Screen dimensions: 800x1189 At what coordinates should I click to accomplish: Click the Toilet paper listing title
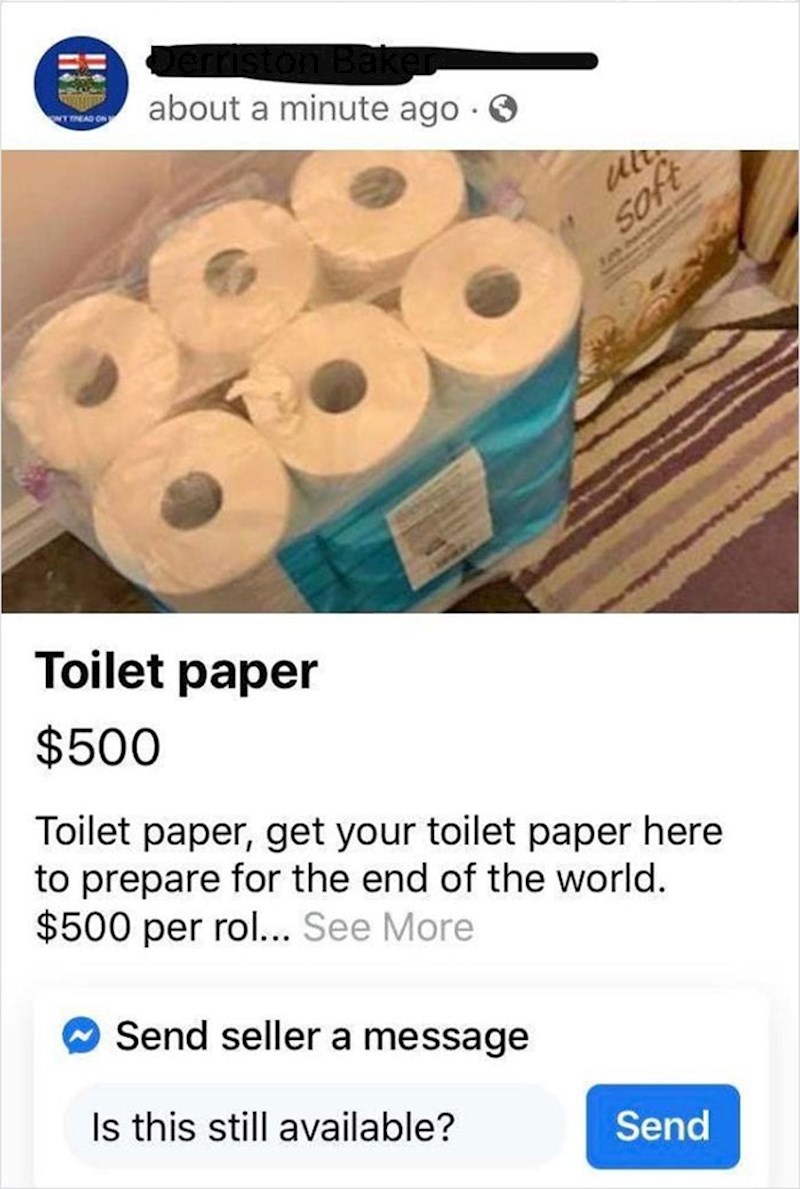tap(176, 672)
